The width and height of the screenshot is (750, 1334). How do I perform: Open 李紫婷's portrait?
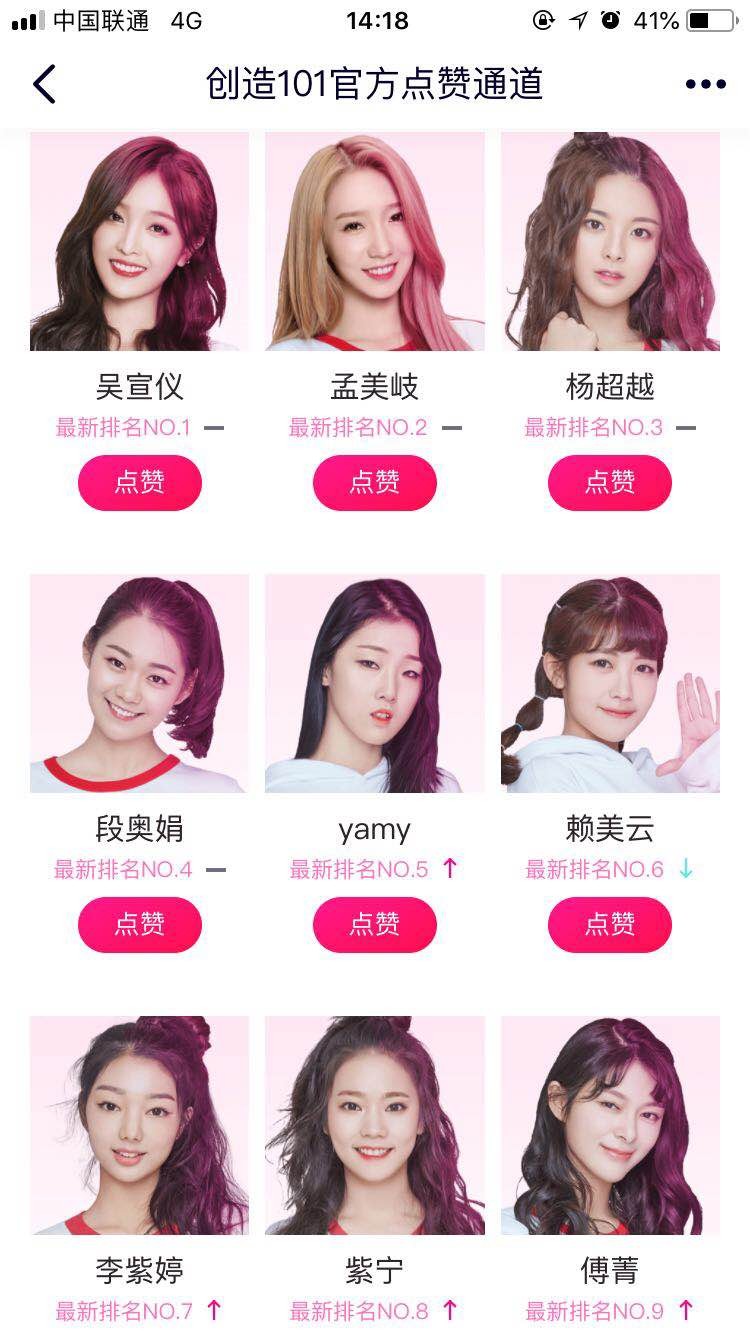[x=140, y=1125]
